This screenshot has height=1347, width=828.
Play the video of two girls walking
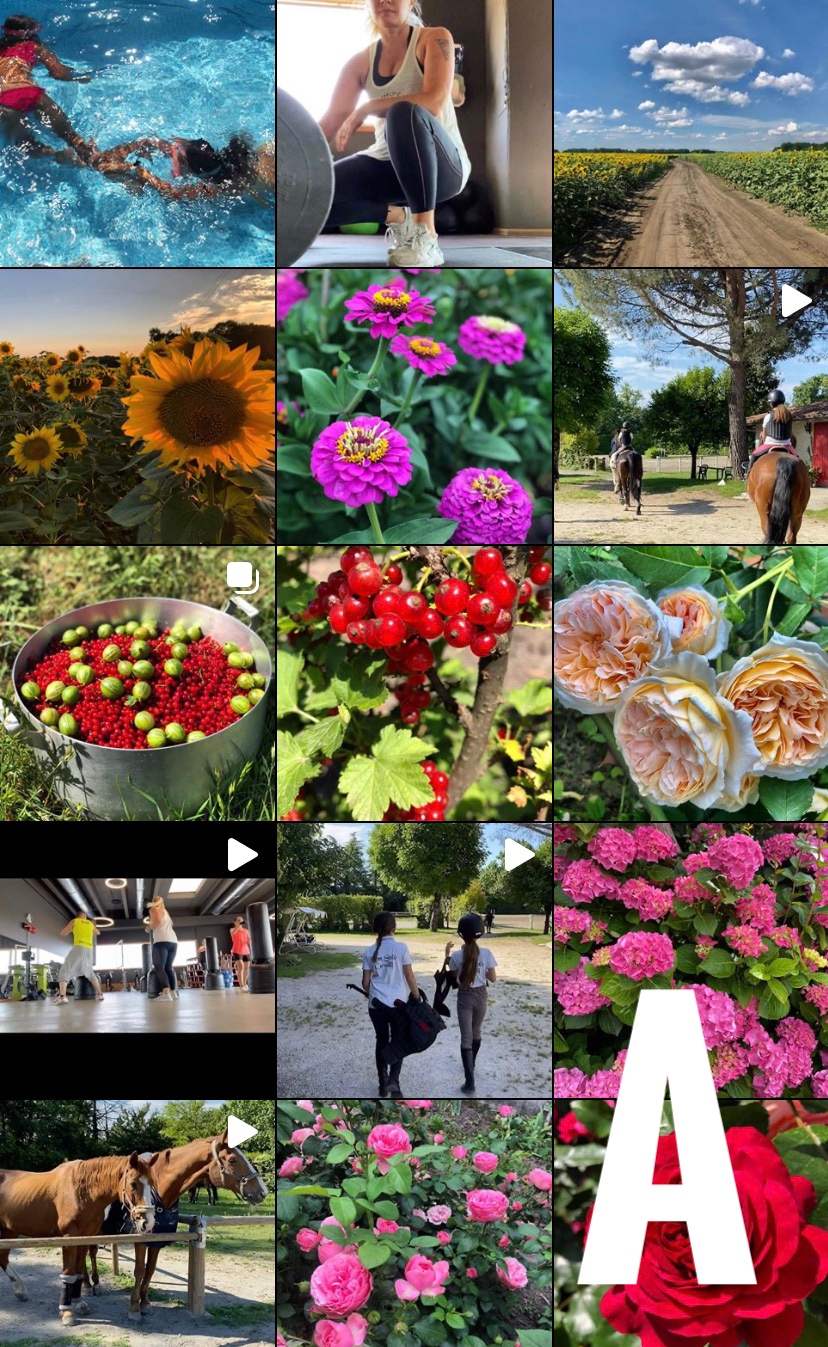click(414, 960)
